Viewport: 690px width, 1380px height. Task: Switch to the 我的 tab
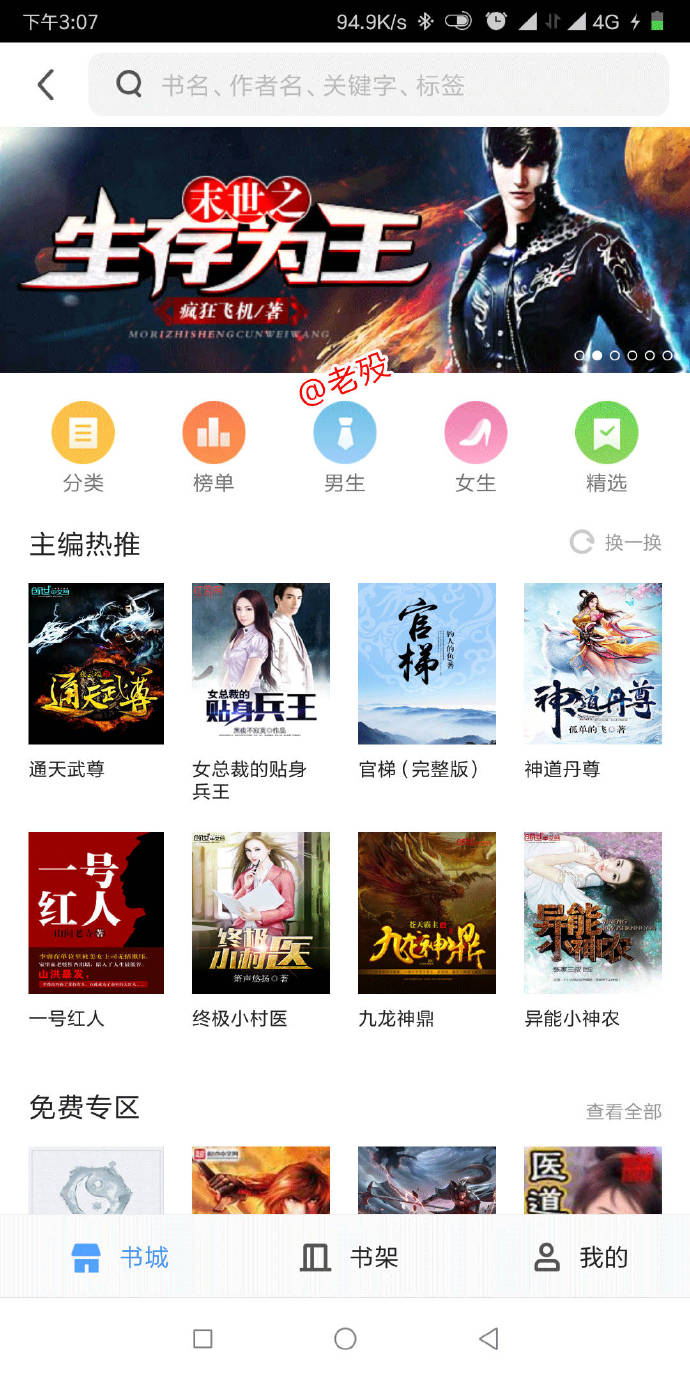tap(581, 1257)
